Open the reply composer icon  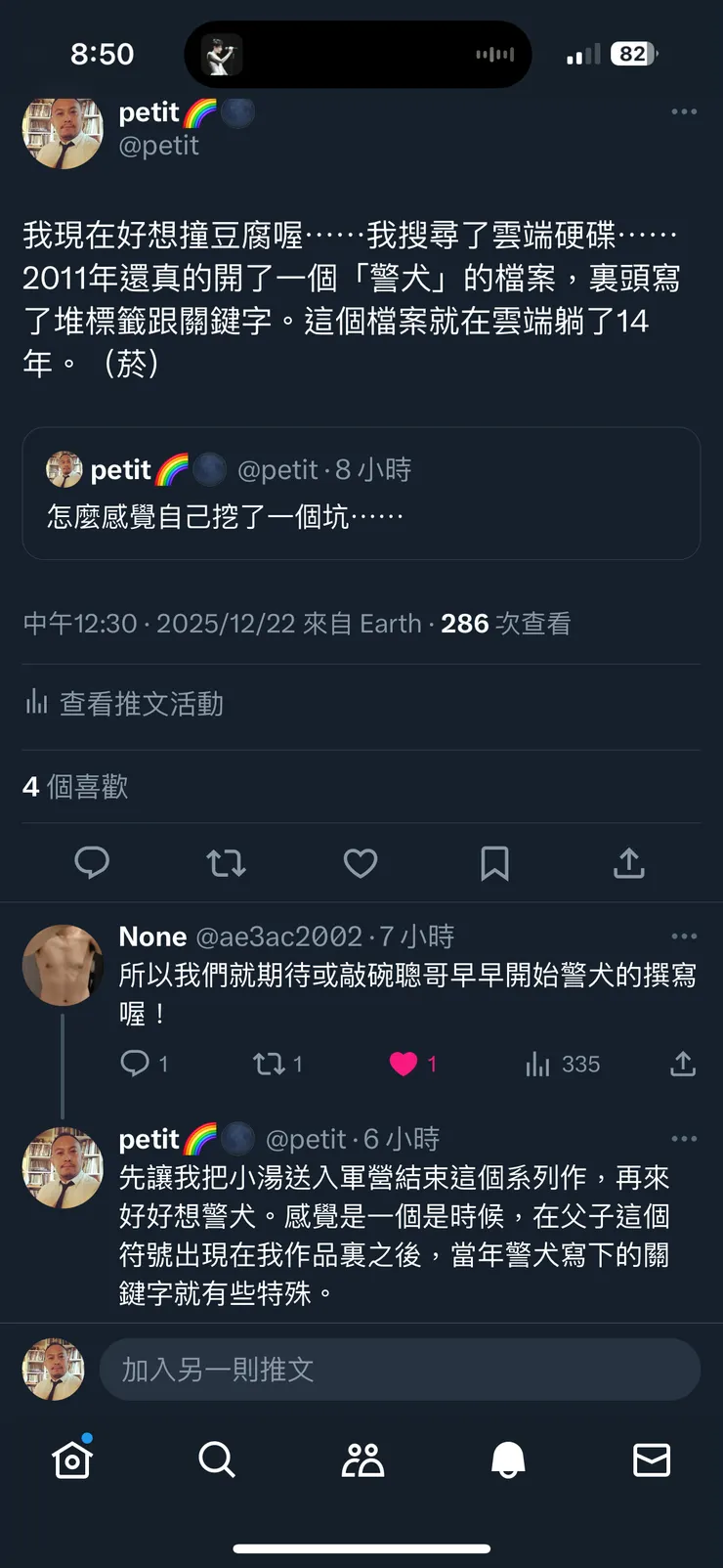pos(93,863)
